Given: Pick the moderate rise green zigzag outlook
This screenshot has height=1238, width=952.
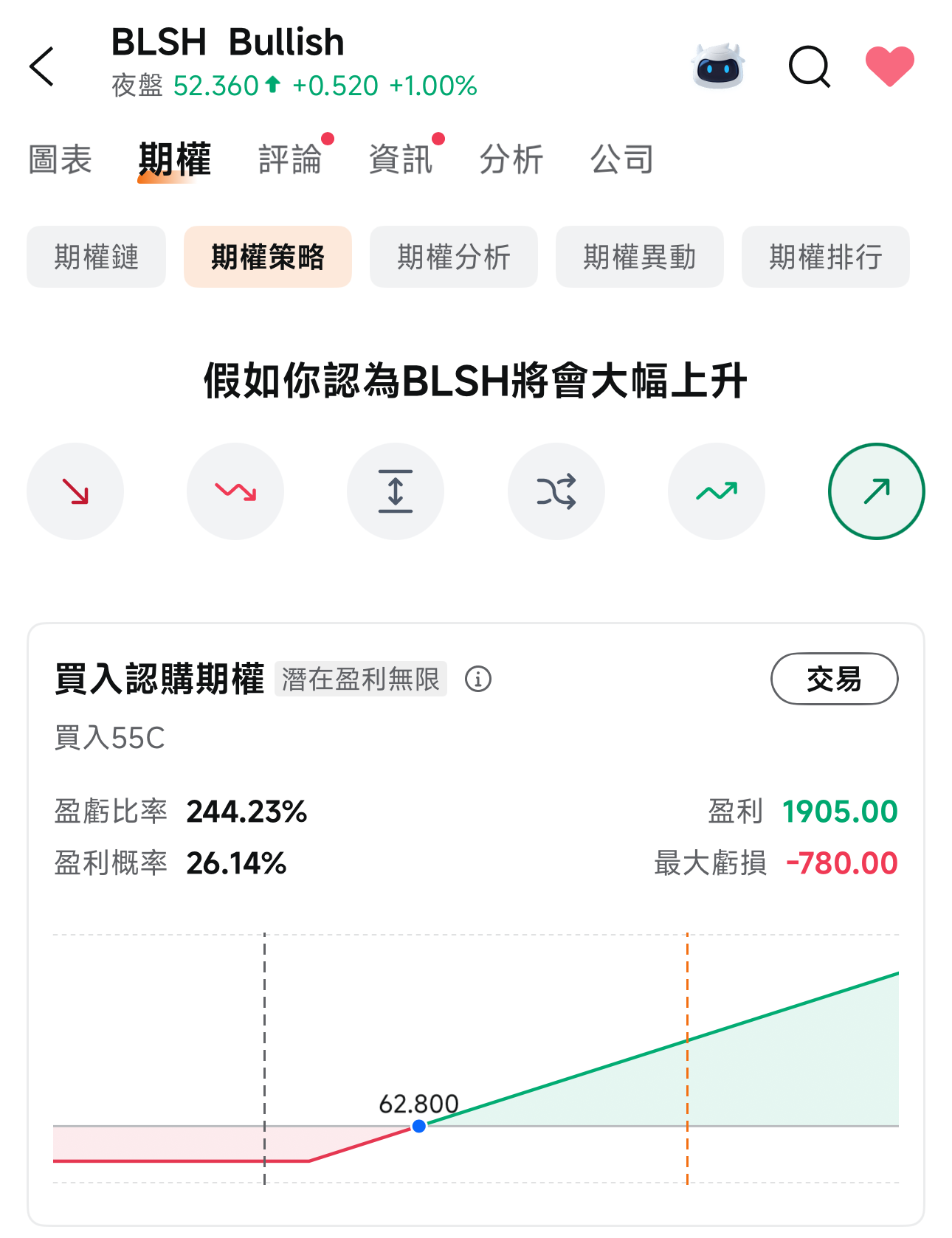Looking at the screenshot, I should (x=717, y=491).
